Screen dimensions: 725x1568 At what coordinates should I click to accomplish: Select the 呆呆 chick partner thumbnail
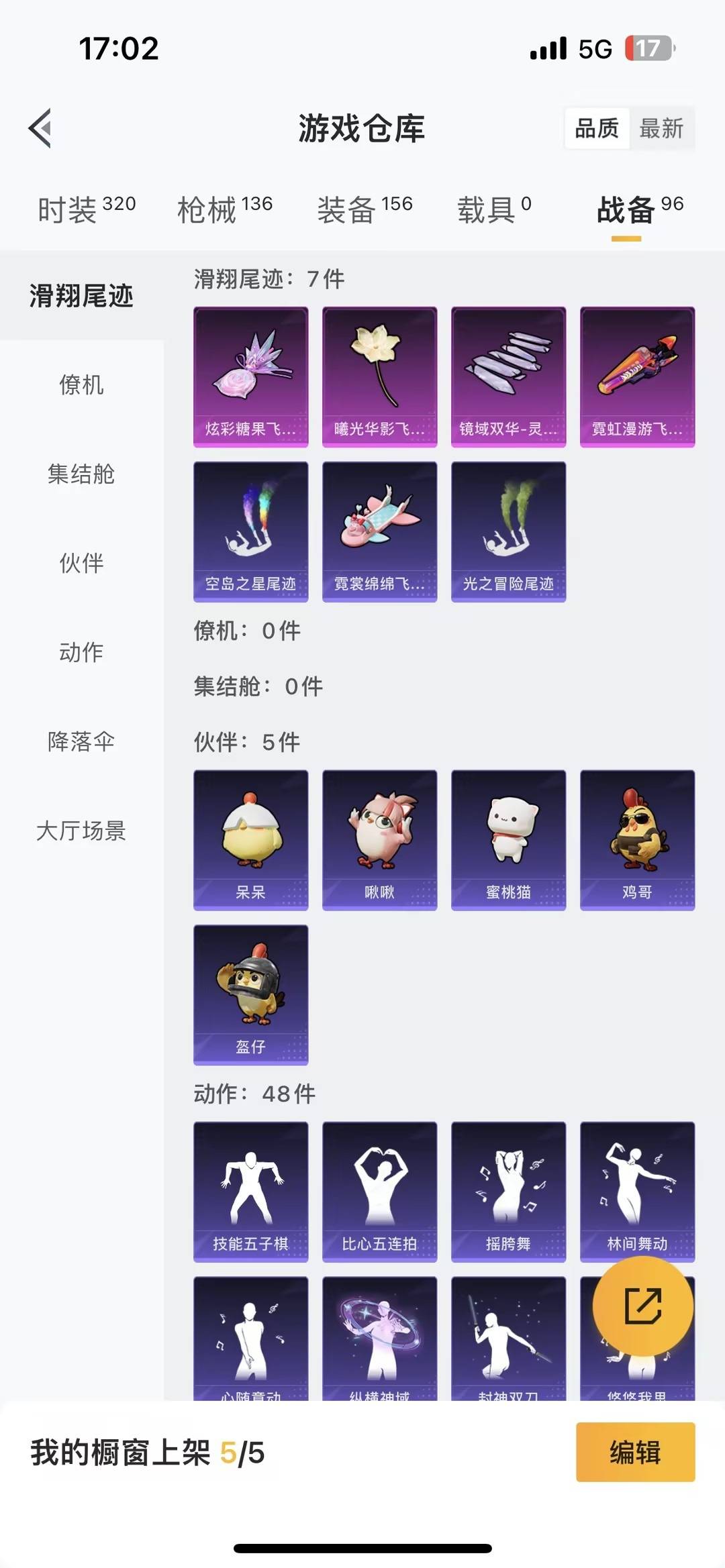click(250, 839)
